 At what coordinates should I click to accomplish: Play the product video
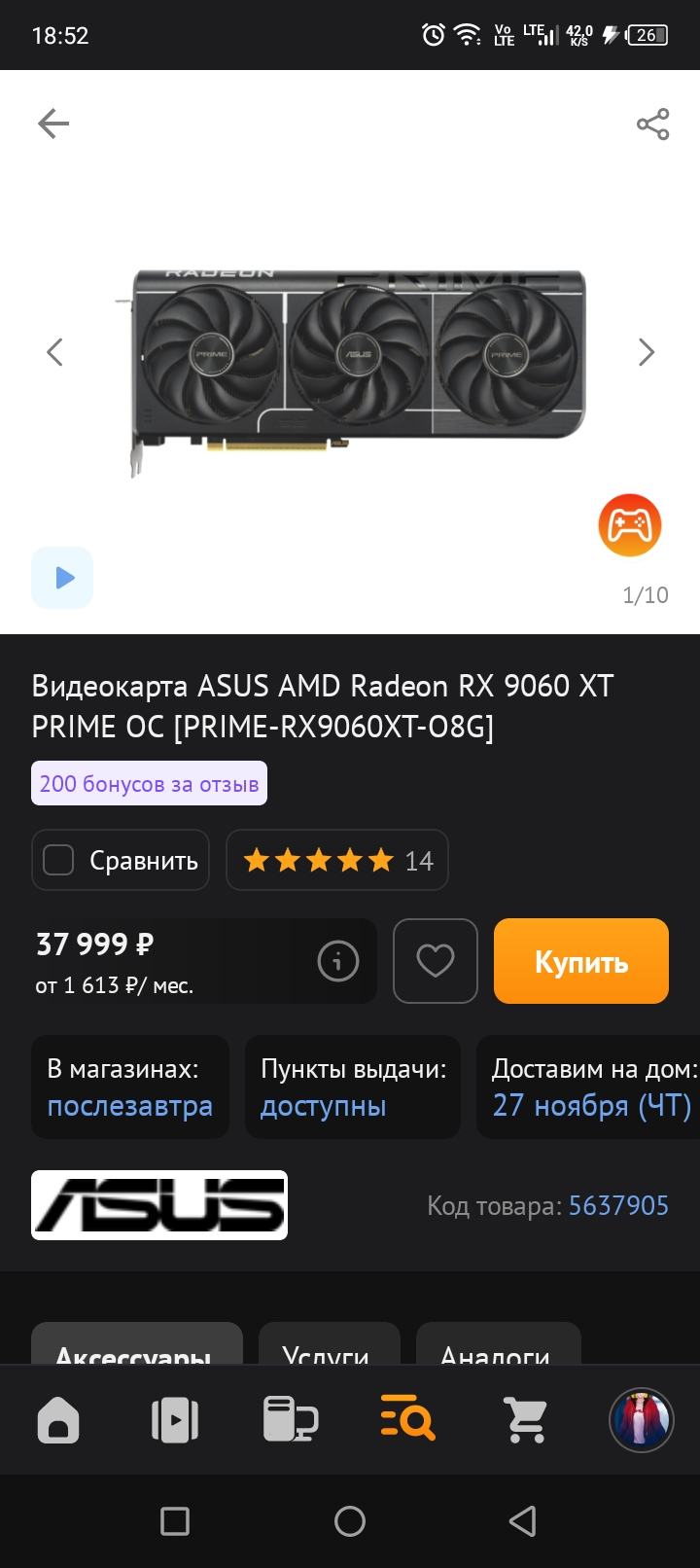pos(63,578)
